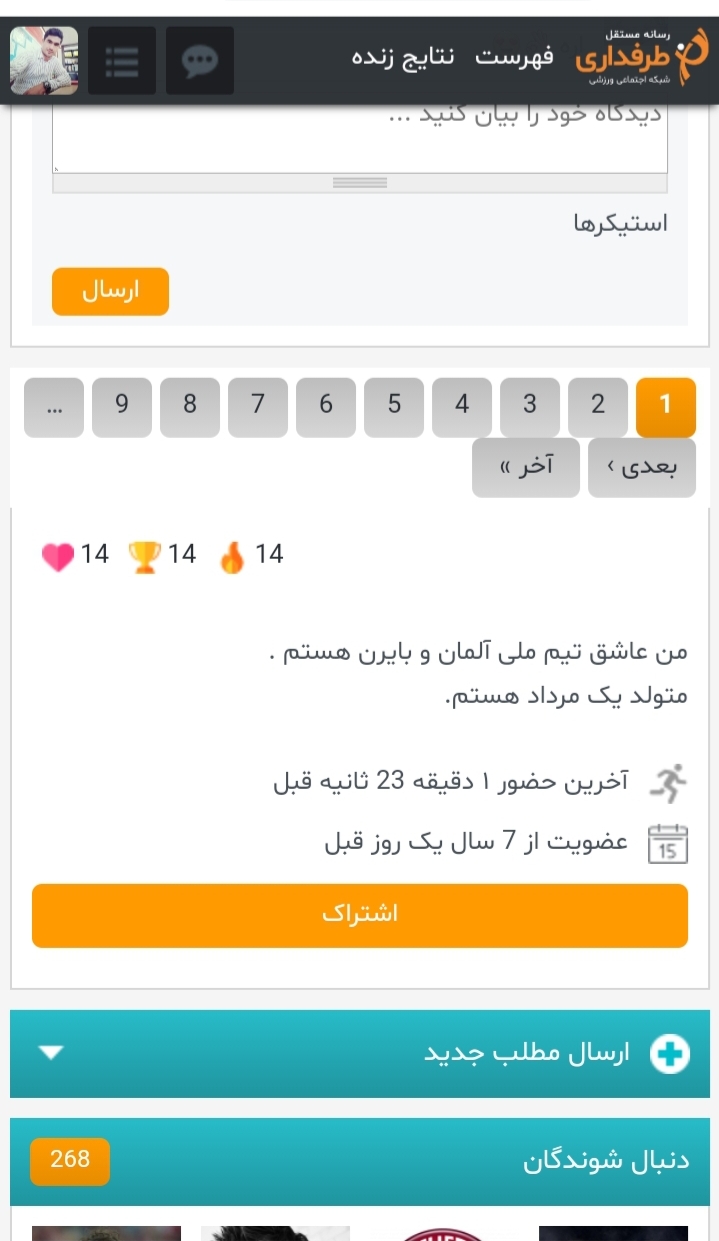Open page 7 of comments
719x1241 pixels.
(258, 406)
